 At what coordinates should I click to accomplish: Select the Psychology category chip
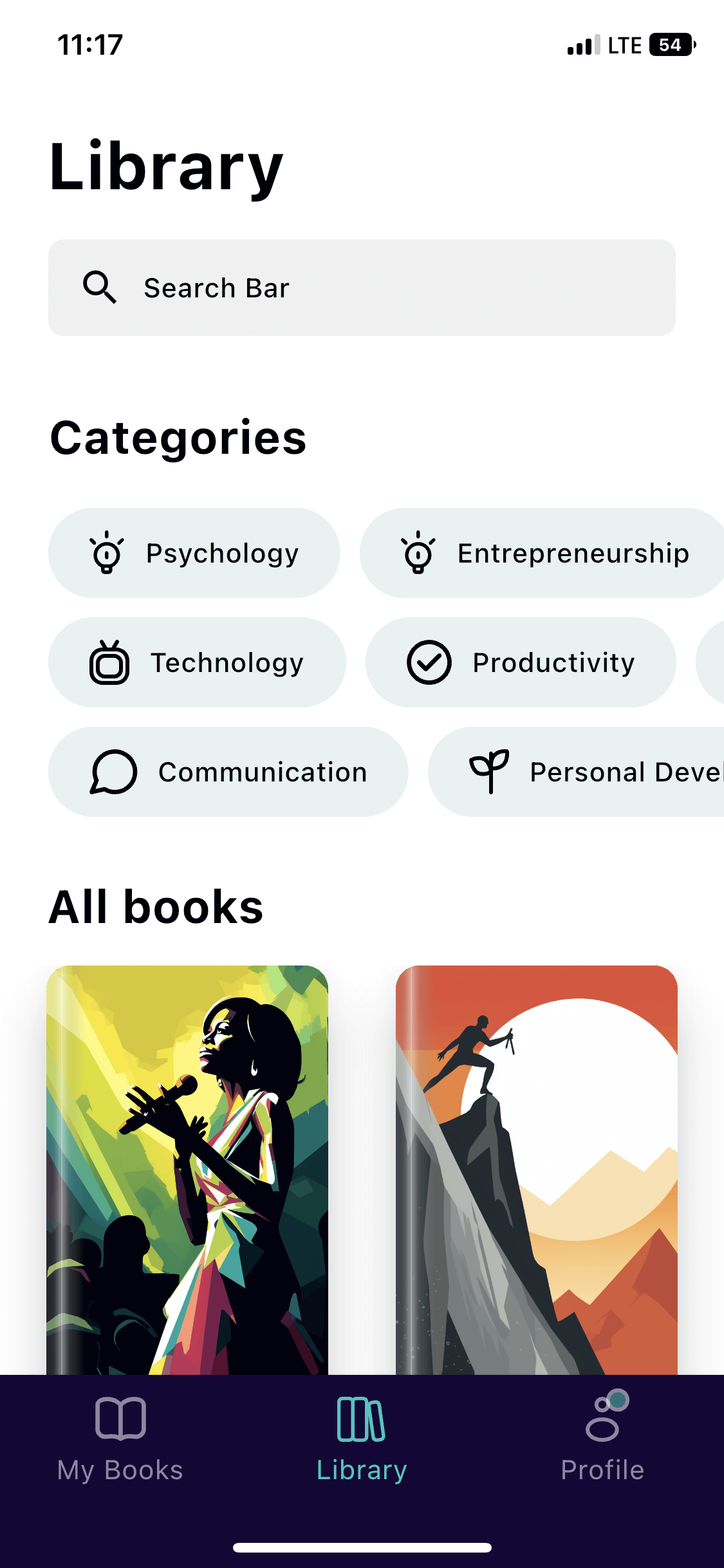(x=194, y=553)
